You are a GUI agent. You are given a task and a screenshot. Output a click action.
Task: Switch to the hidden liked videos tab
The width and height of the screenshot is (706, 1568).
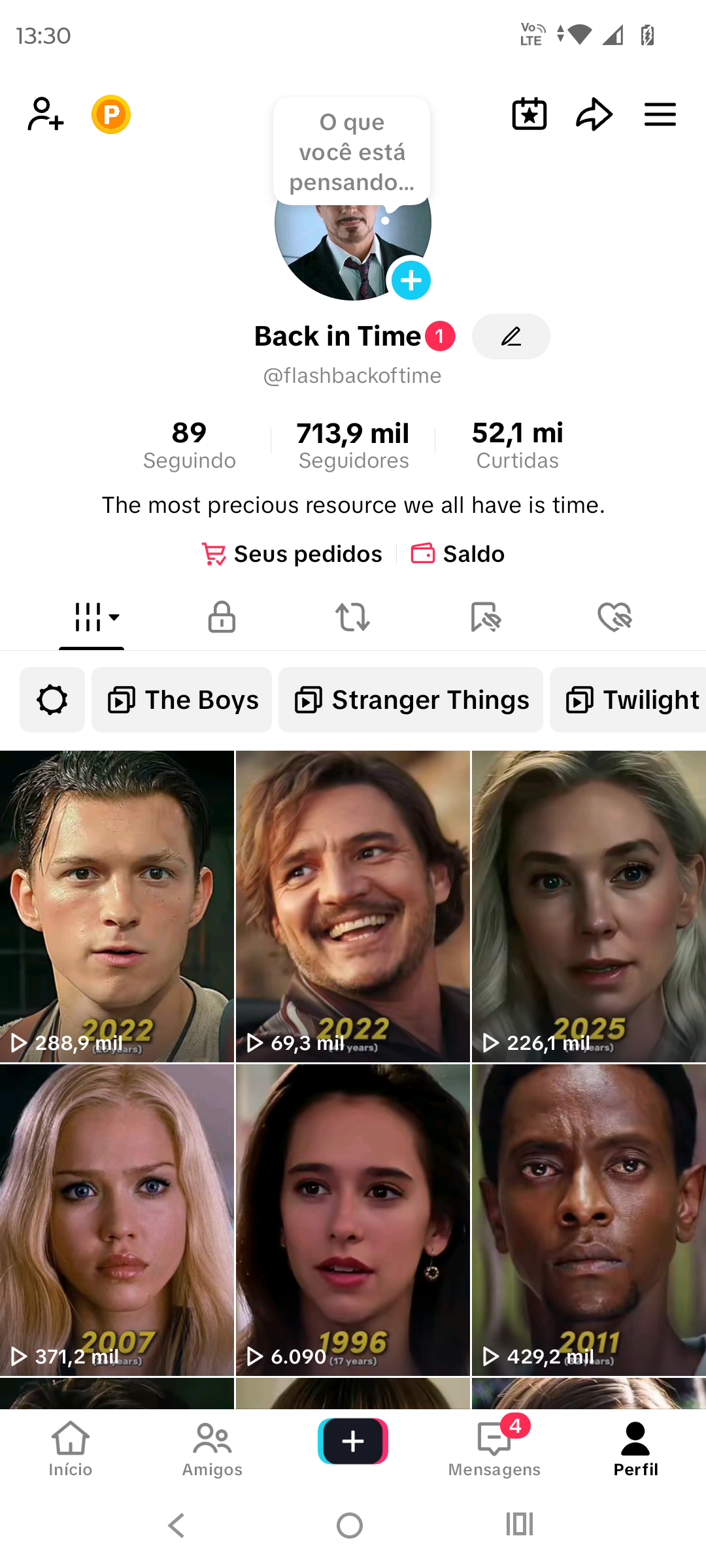tap(614, 617)
